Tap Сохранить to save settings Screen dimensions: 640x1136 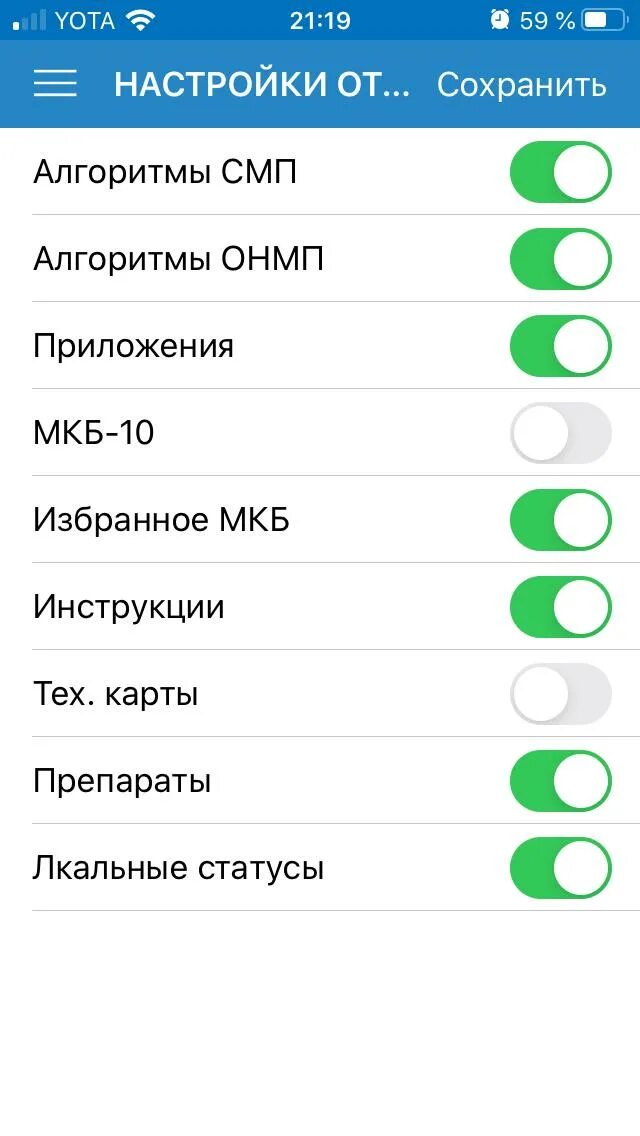point(522,84)
